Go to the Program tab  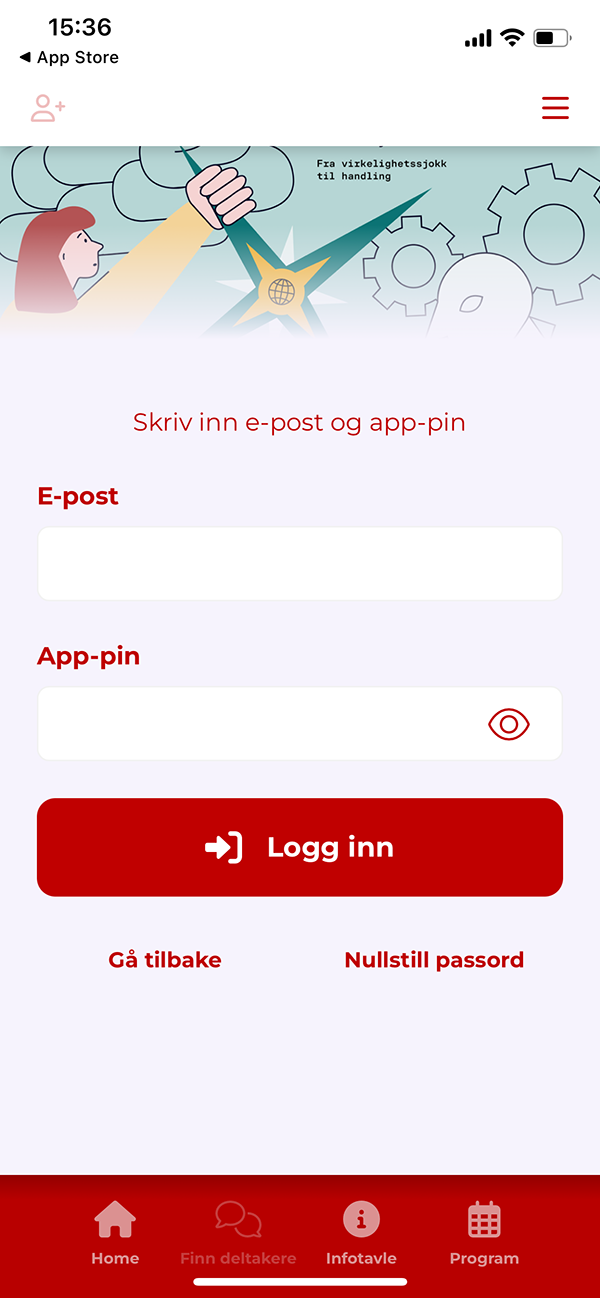[484, 1233]
